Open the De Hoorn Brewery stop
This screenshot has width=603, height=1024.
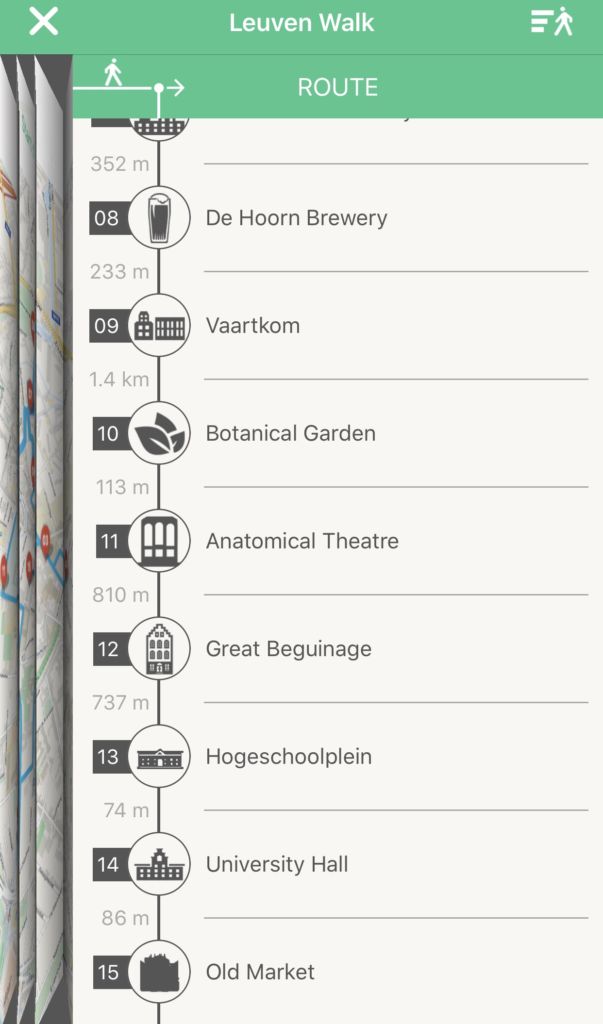click(x=338, y=217)
